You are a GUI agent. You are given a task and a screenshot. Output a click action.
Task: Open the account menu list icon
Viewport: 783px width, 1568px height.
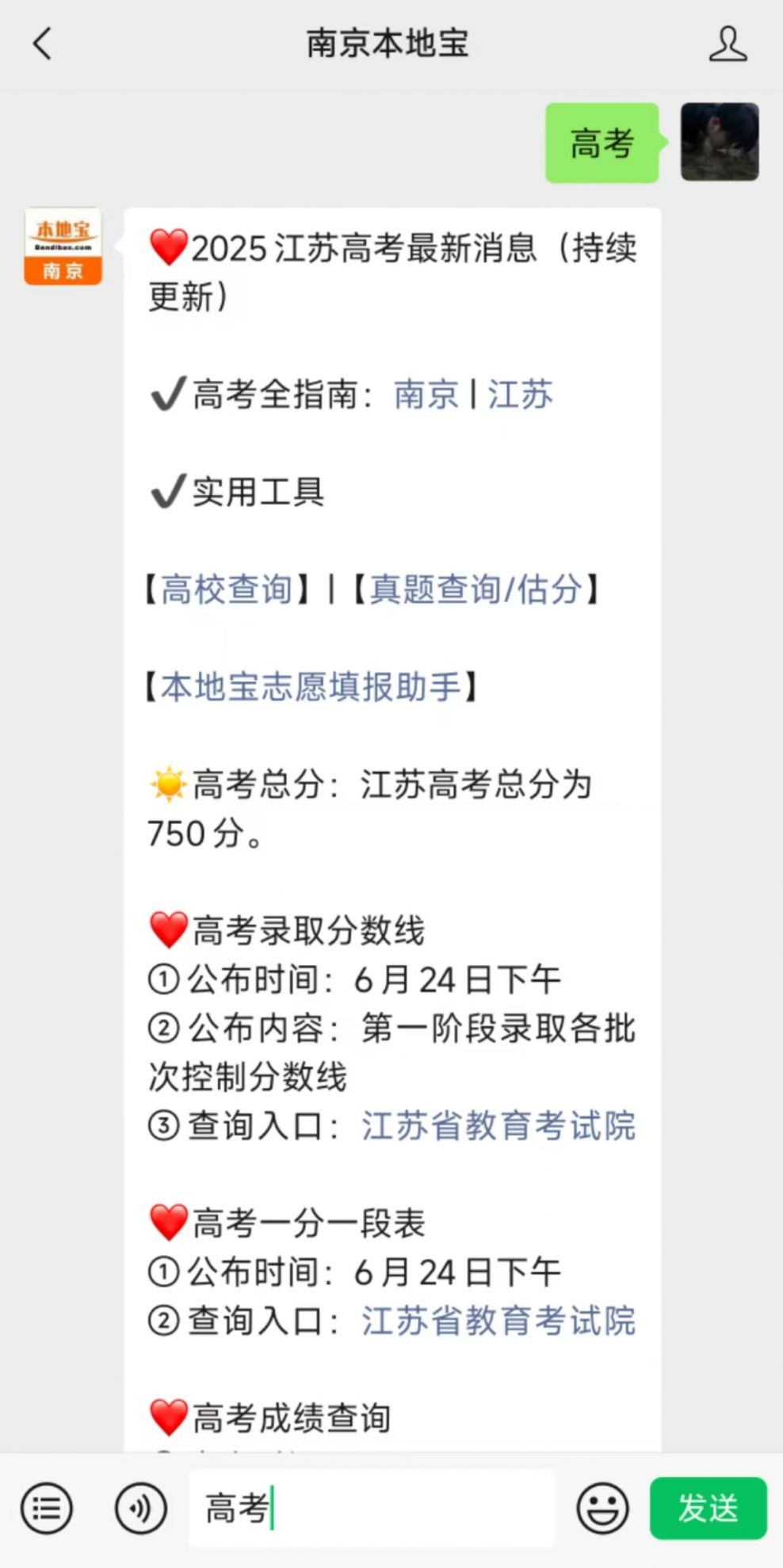(47, 1508)
